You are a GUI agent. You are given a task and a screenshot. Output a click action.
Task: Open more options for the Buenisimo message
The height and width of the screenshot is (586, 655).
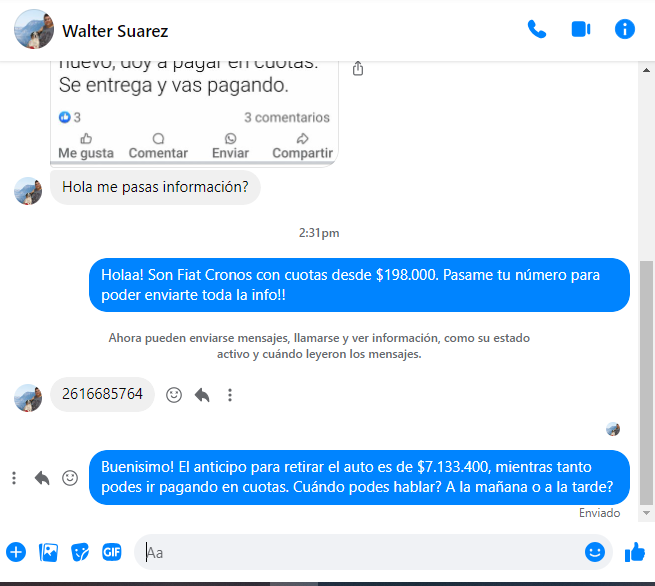tap(14, 478)
